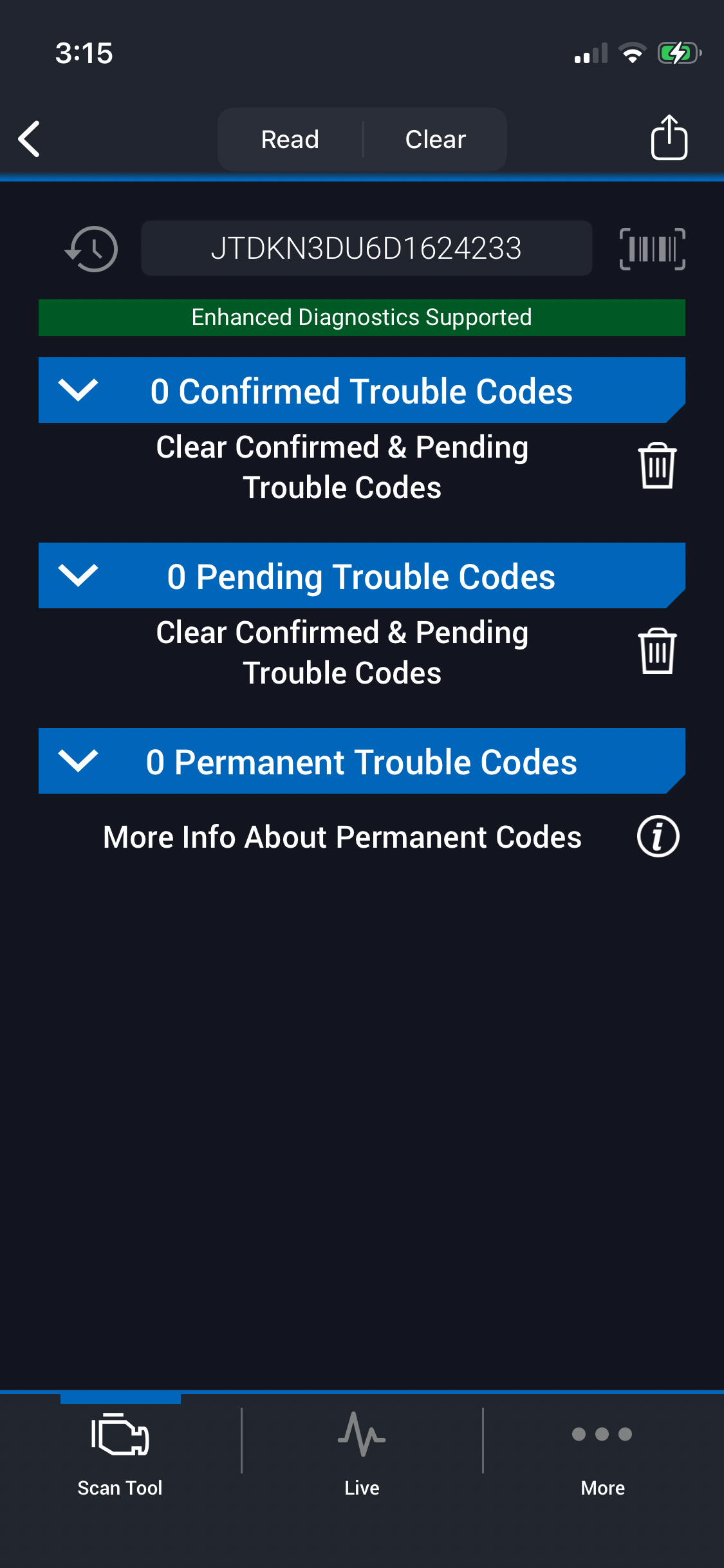Scan VIN with the barcode icon
The height and width of the screenshot is (1568, 724).
coord(652,249)
